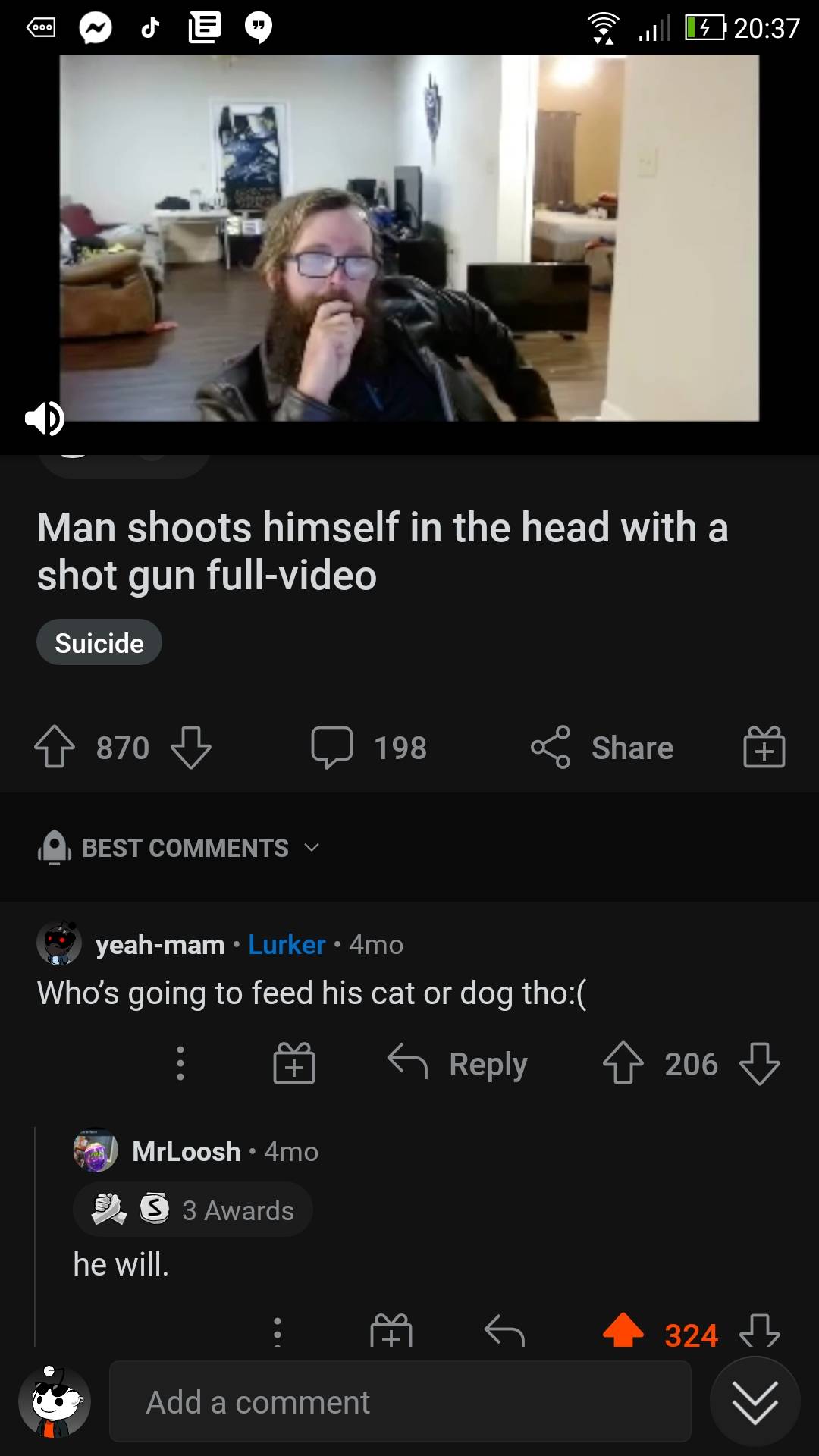
Task: Give an award to the post
Action: [x=764, y=747]
